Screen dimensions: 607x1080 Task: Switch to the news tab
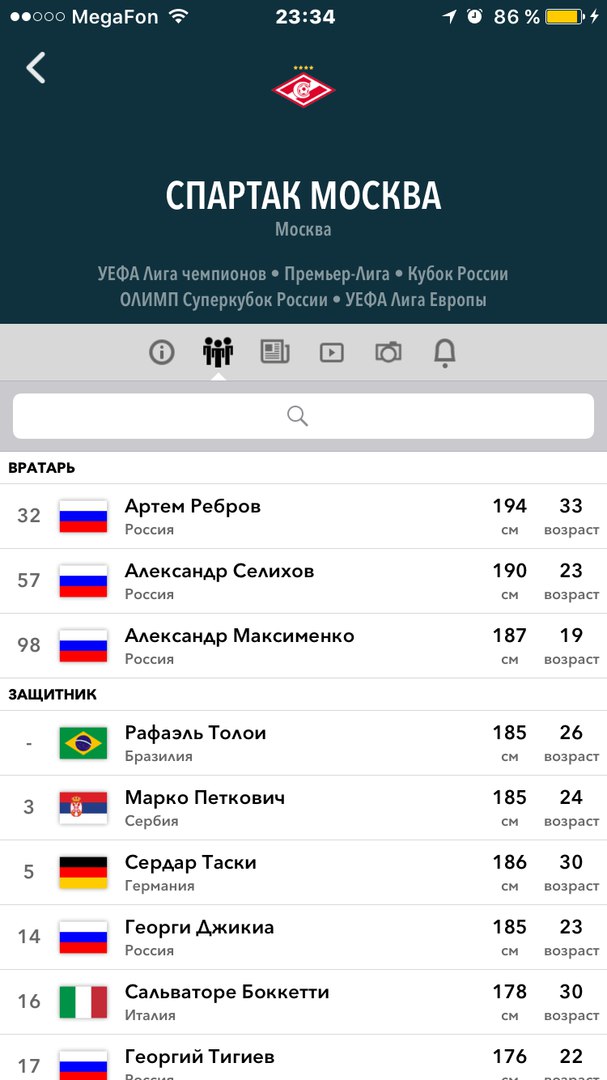pos(275,352)
